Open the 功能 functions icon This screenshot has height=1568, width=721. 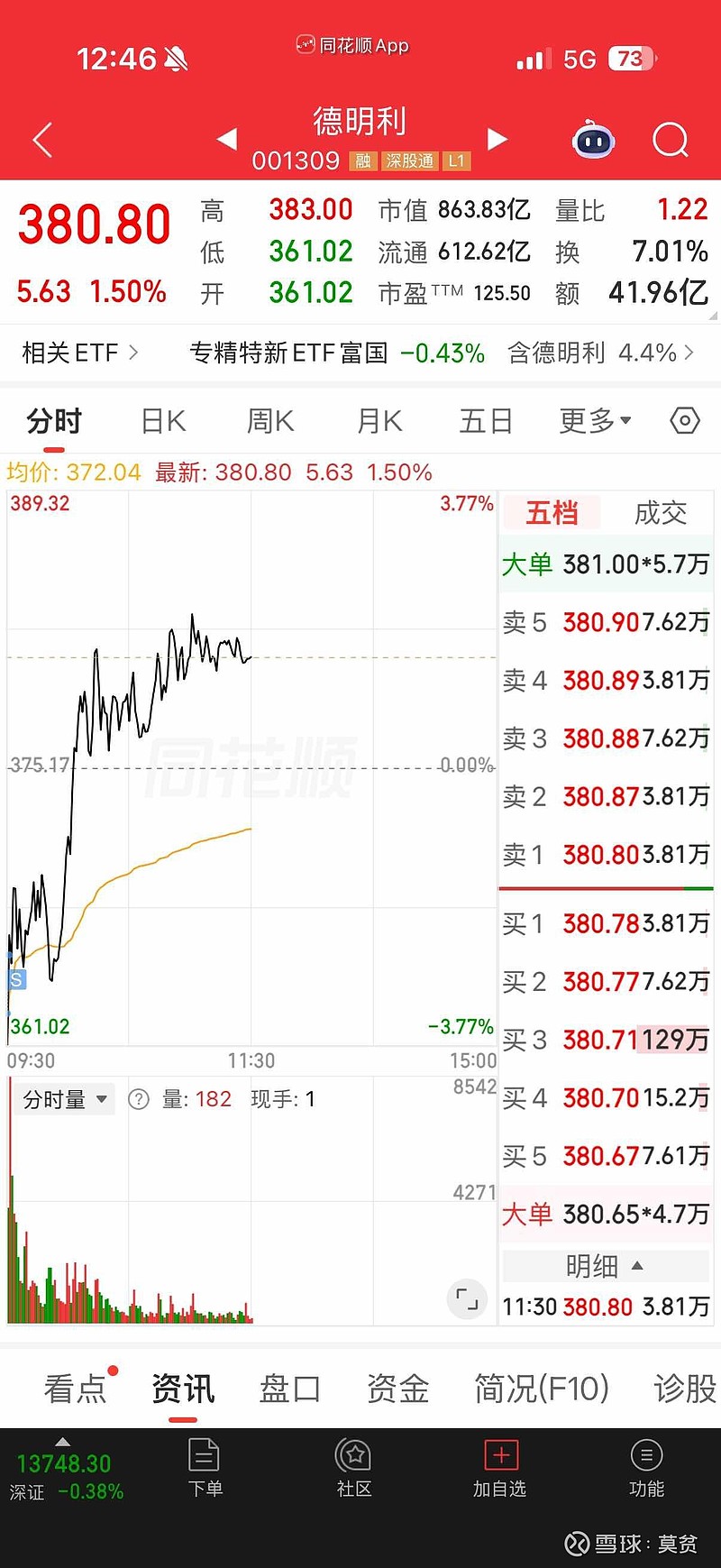click(x=647, y=1468)
